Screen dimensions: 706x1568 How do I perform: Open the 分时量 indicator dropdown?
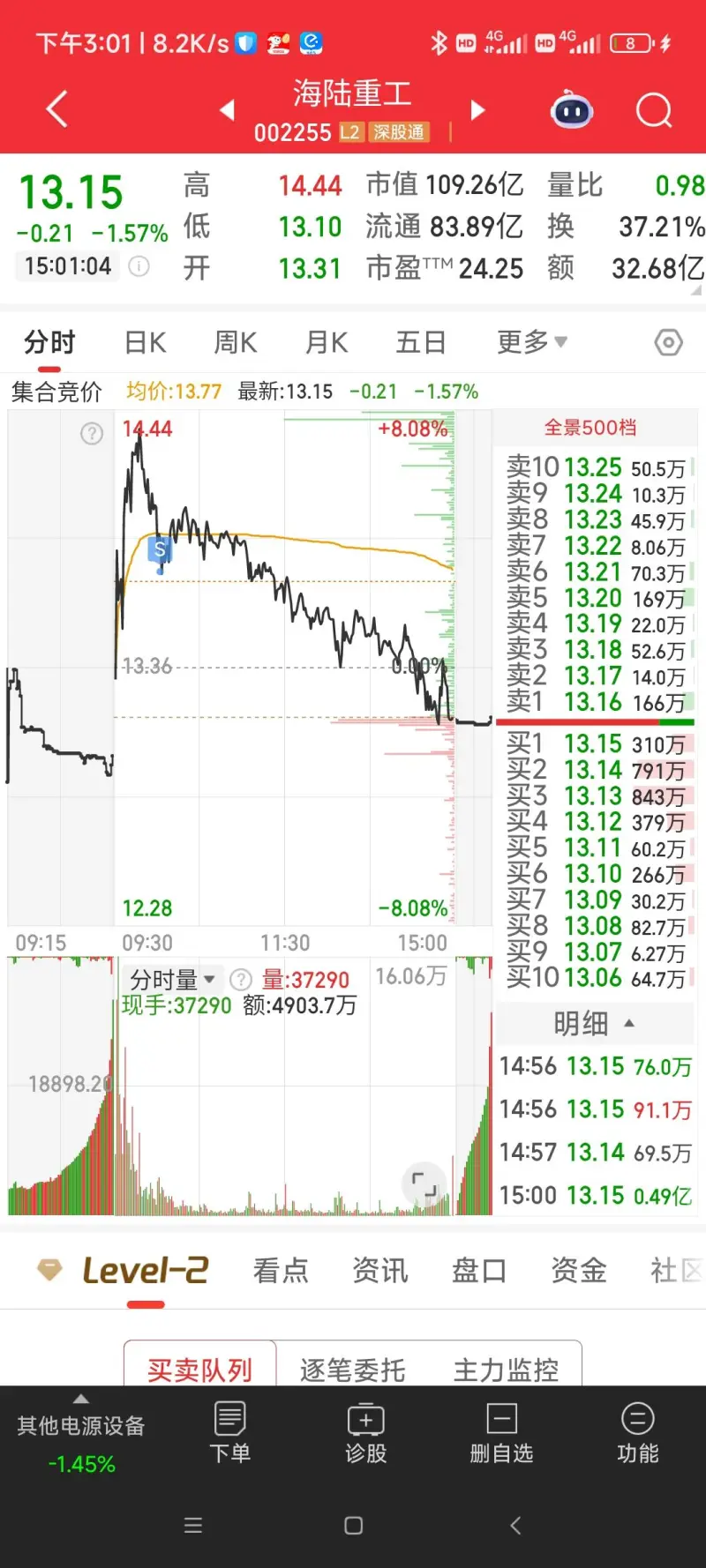click(173, 980)
